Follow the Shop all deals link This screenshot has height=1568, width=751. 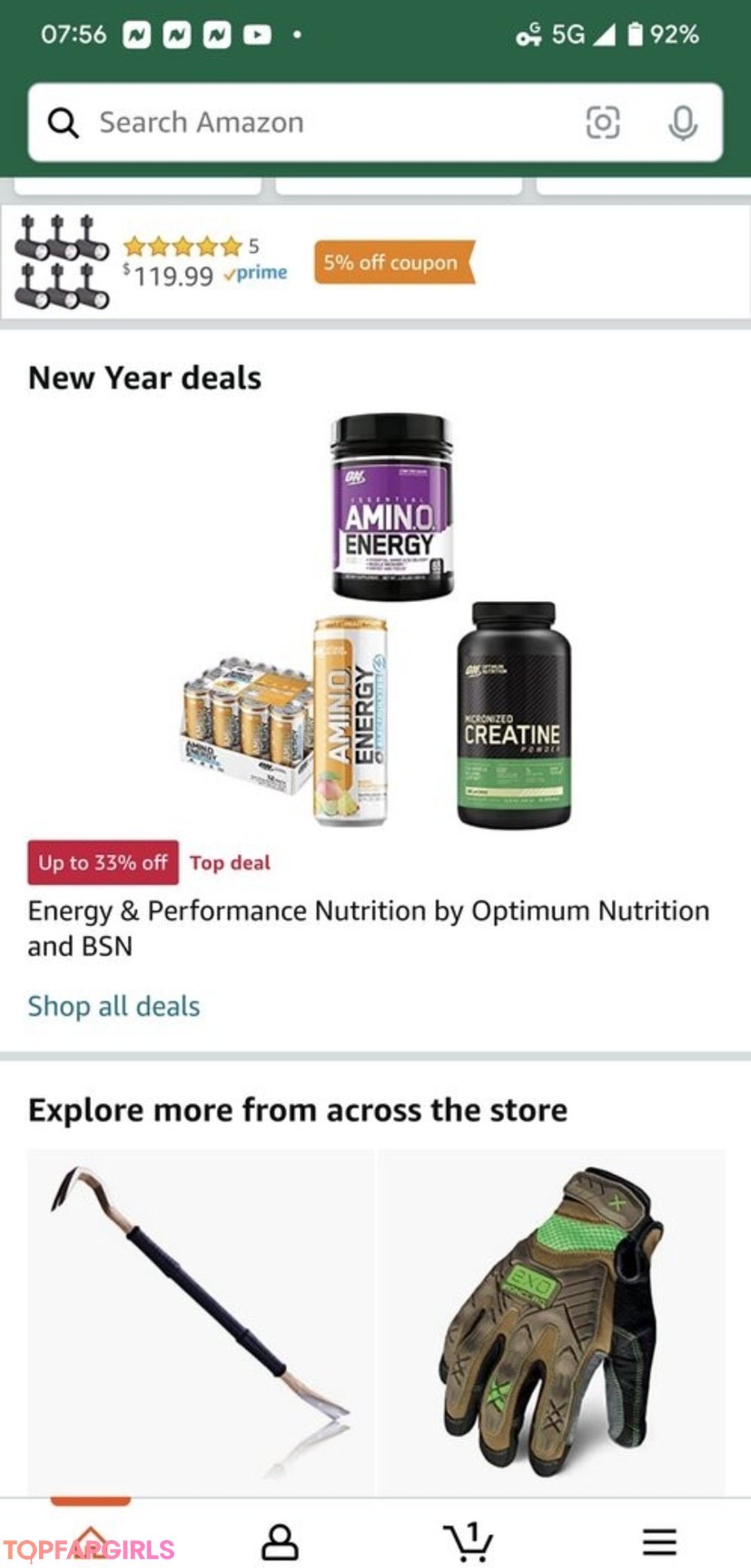coord(114,1006)
